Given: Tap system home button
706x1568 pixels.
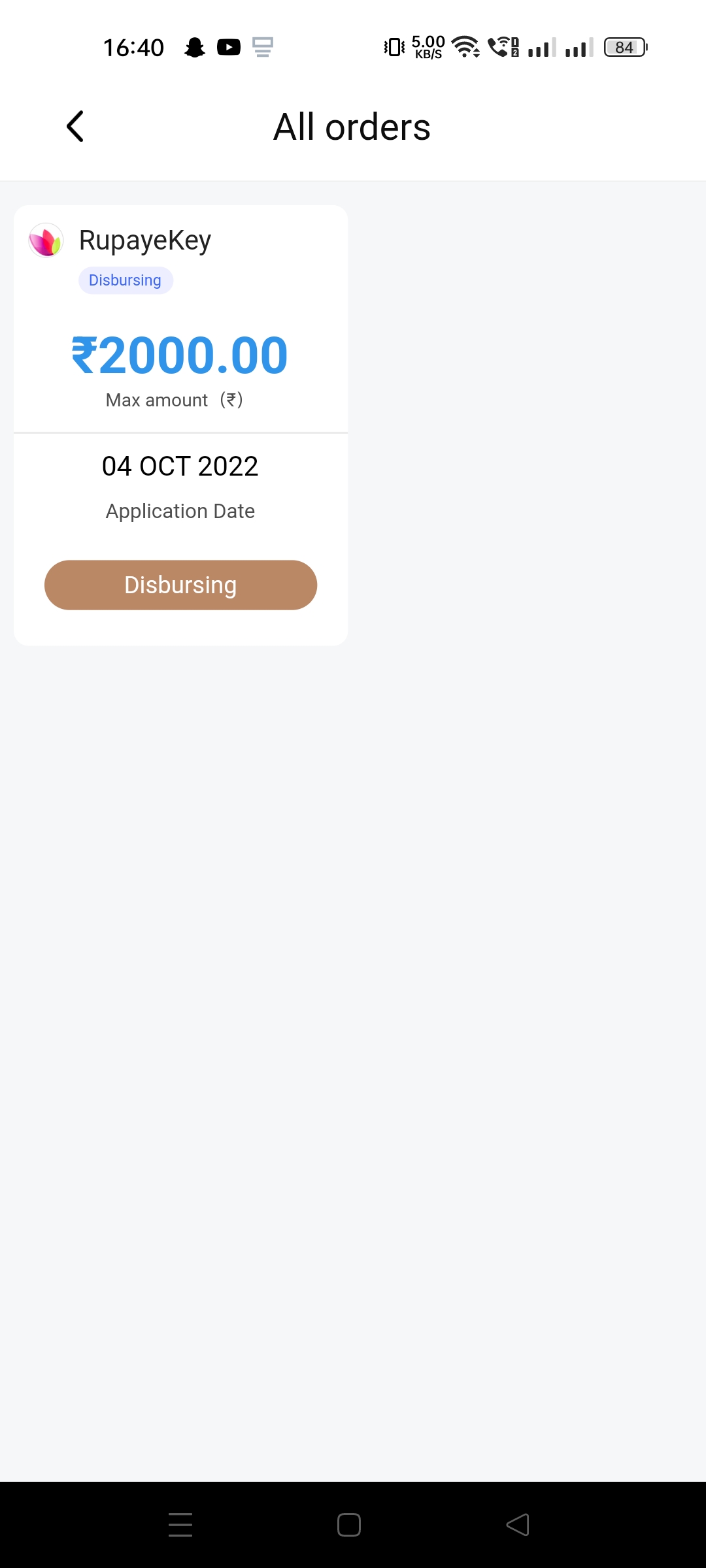Looking at the screenshot, I should (349, 1525).
